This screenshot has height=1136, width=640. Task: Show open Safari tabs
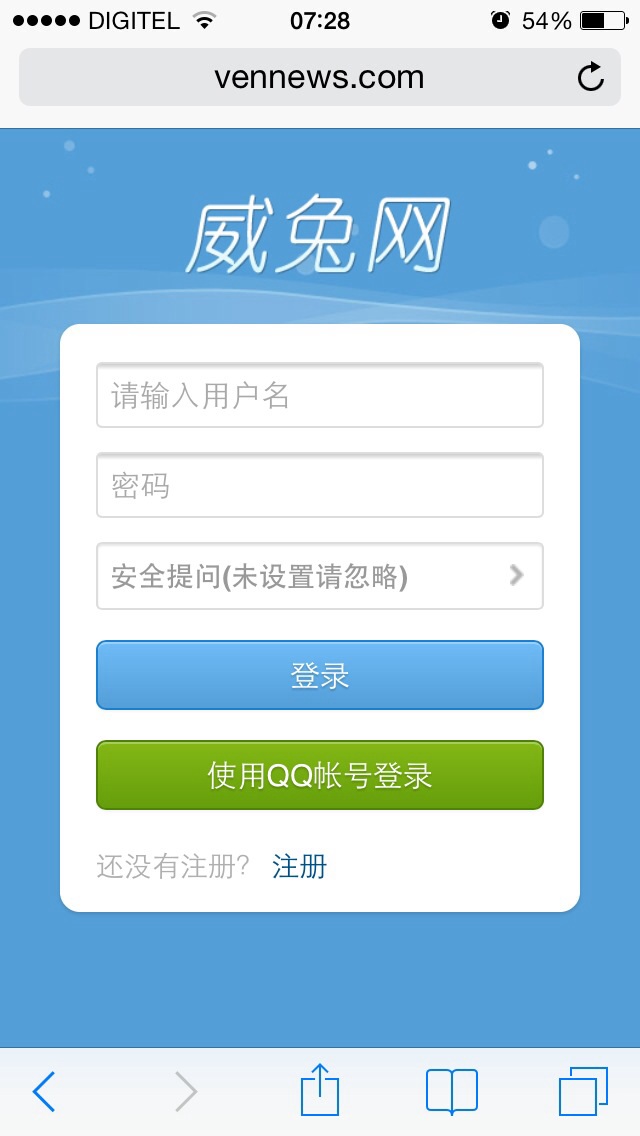click(583, 1091)
